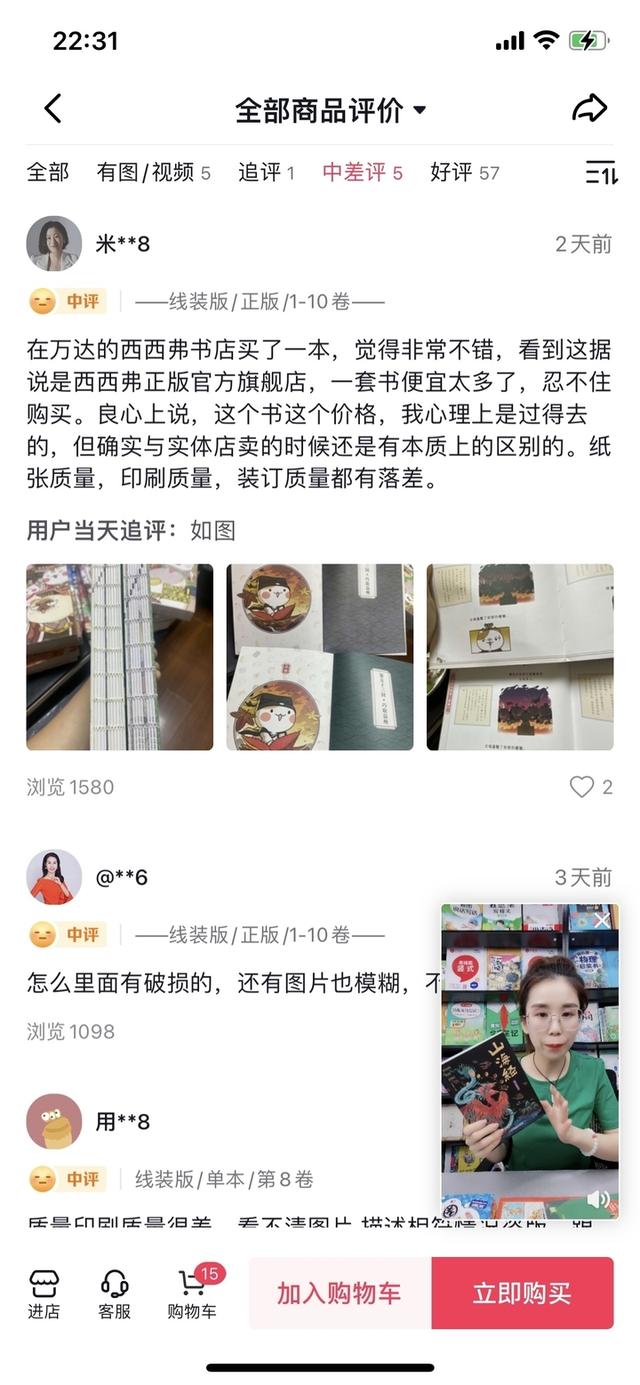Screen dimensions: 640x1385
Task: Go back from the reviews page
Action: point(53,109)
